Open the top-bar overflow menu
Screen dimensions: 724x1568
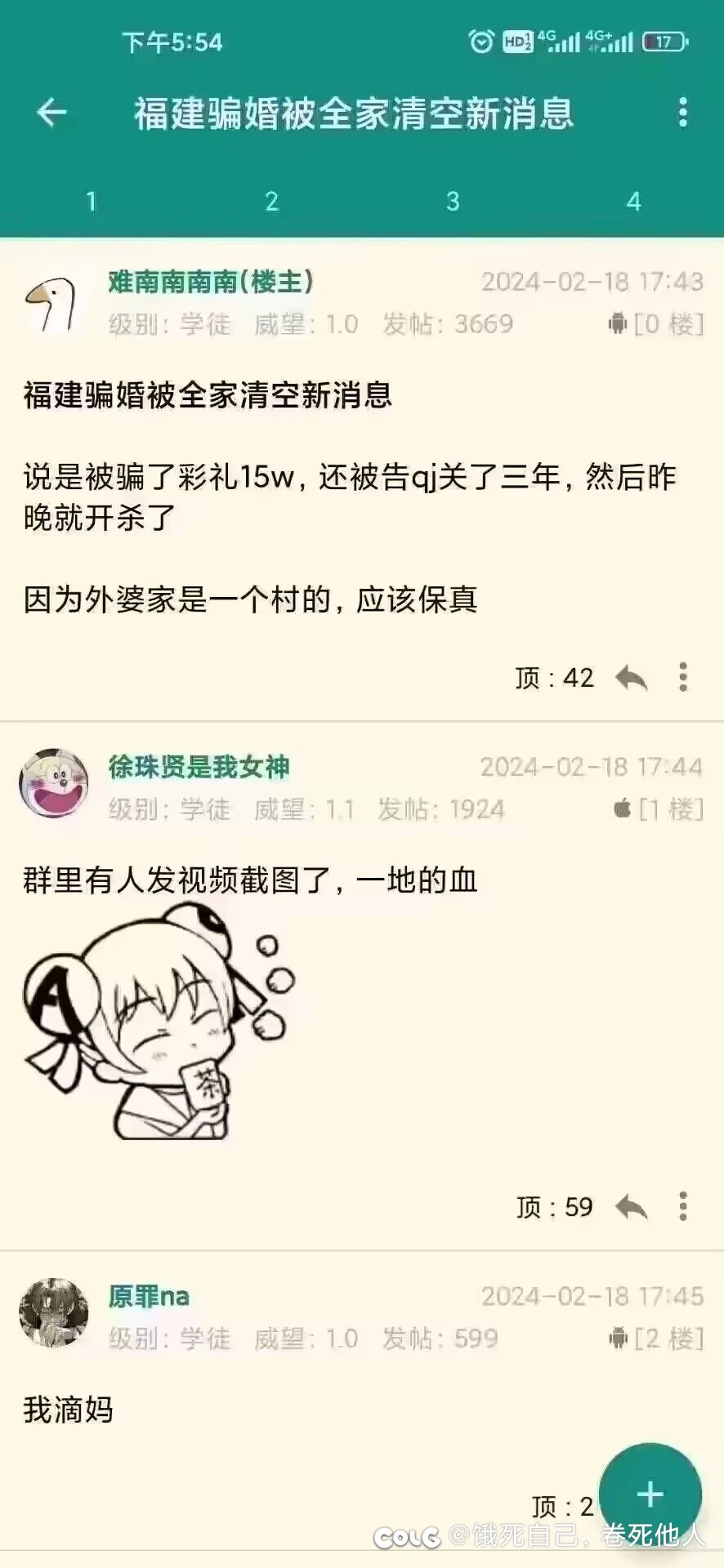click(x=682, y=113)
